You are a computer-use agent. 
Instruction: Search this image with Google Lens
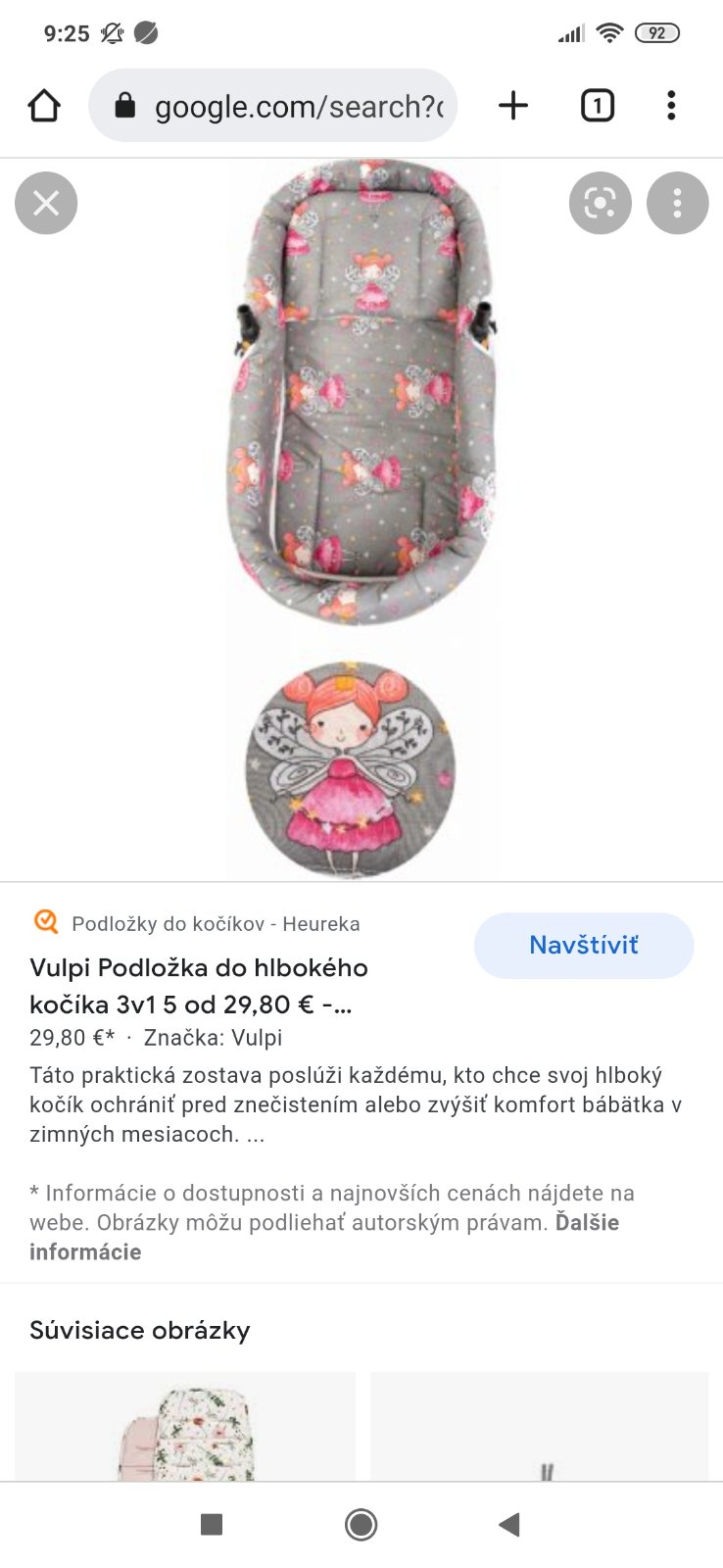[x=600, y=203]
